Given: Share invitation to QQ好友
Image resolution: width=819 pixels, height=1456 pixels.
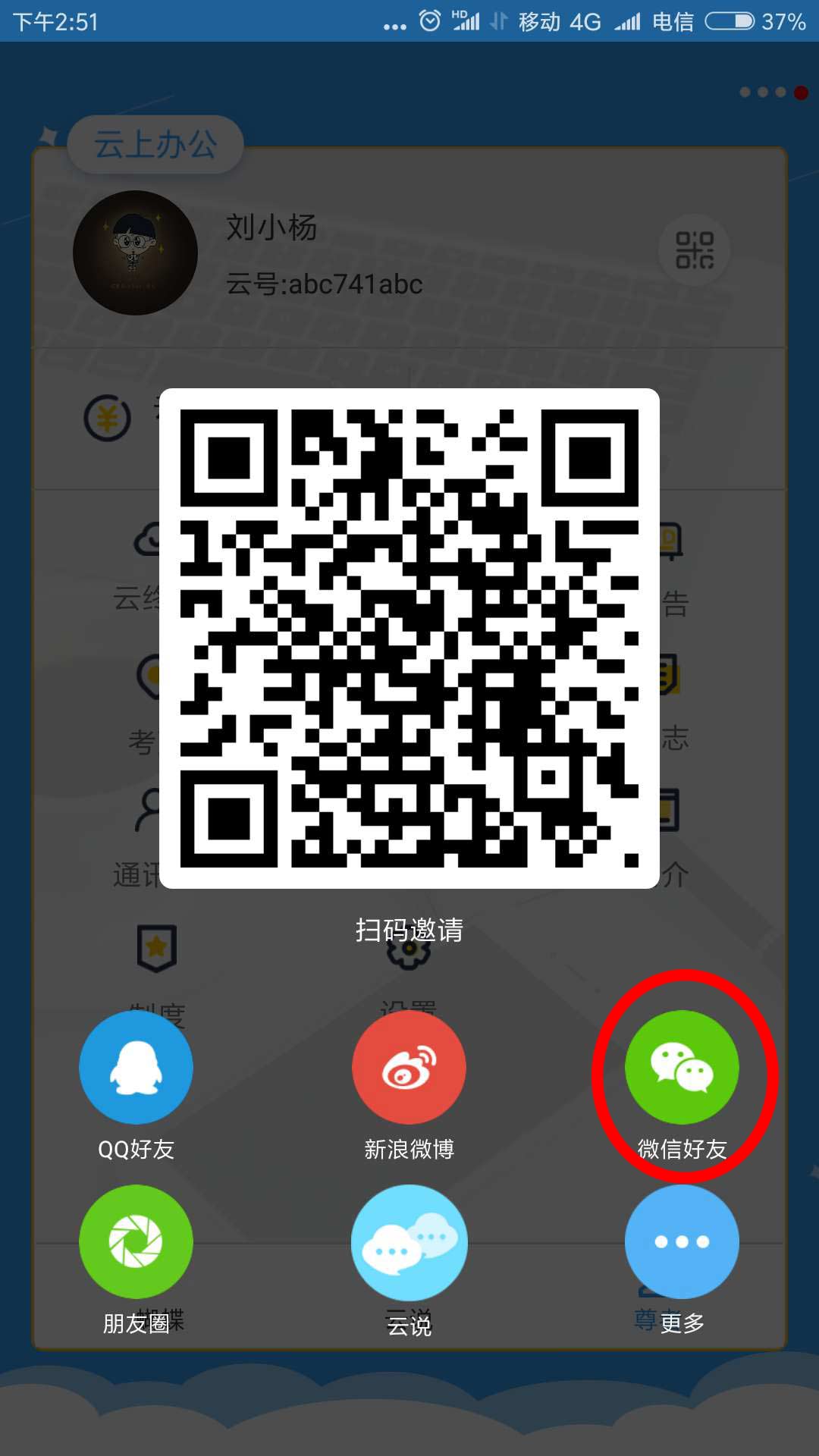Looking at the screenshot, I should [x=136, y=1067].
